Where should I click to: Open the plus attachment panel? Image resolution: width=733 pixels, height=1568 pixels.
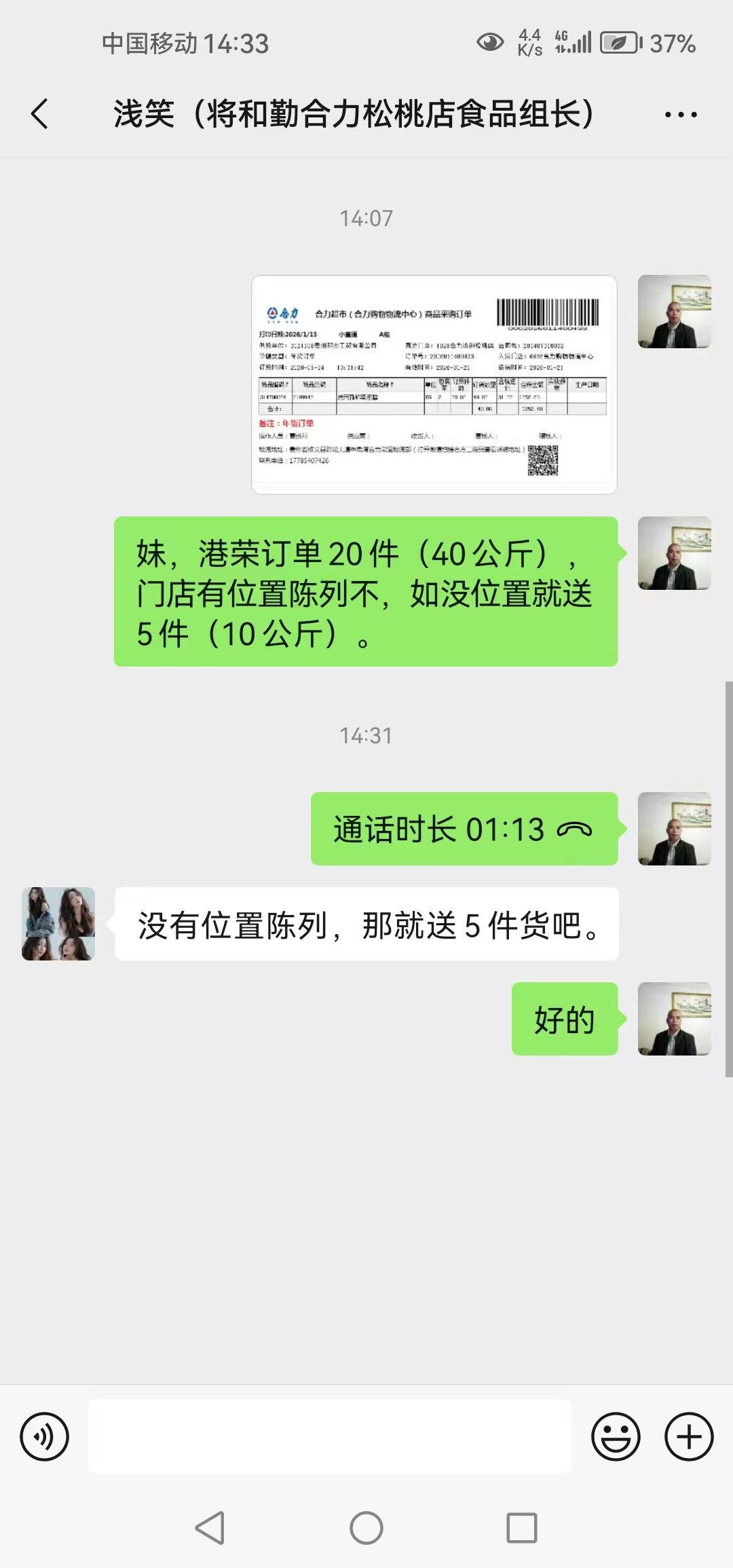(x=688, y=1436)
